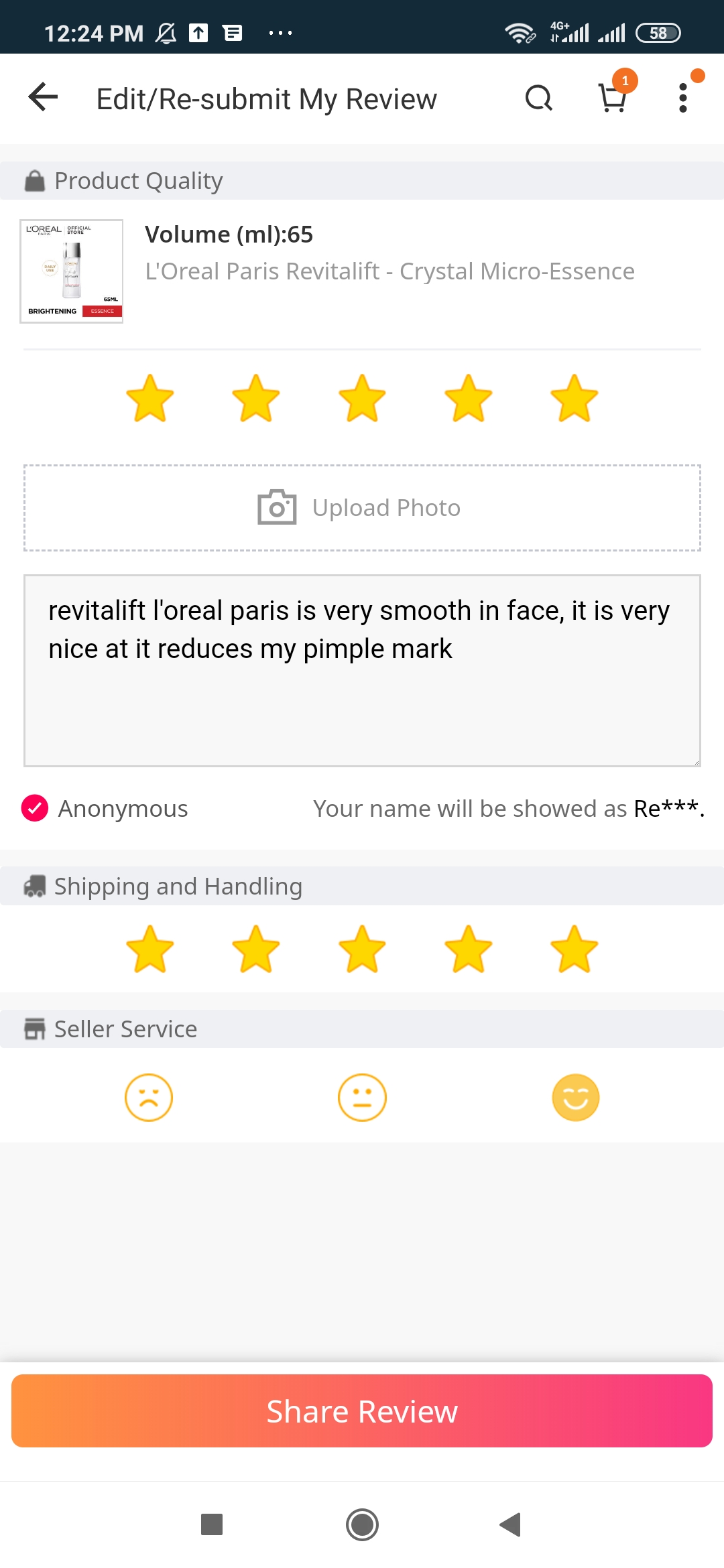The width and height of the screenshot is (724, 1568).
Task: Open the search icon
Action: 538,99
